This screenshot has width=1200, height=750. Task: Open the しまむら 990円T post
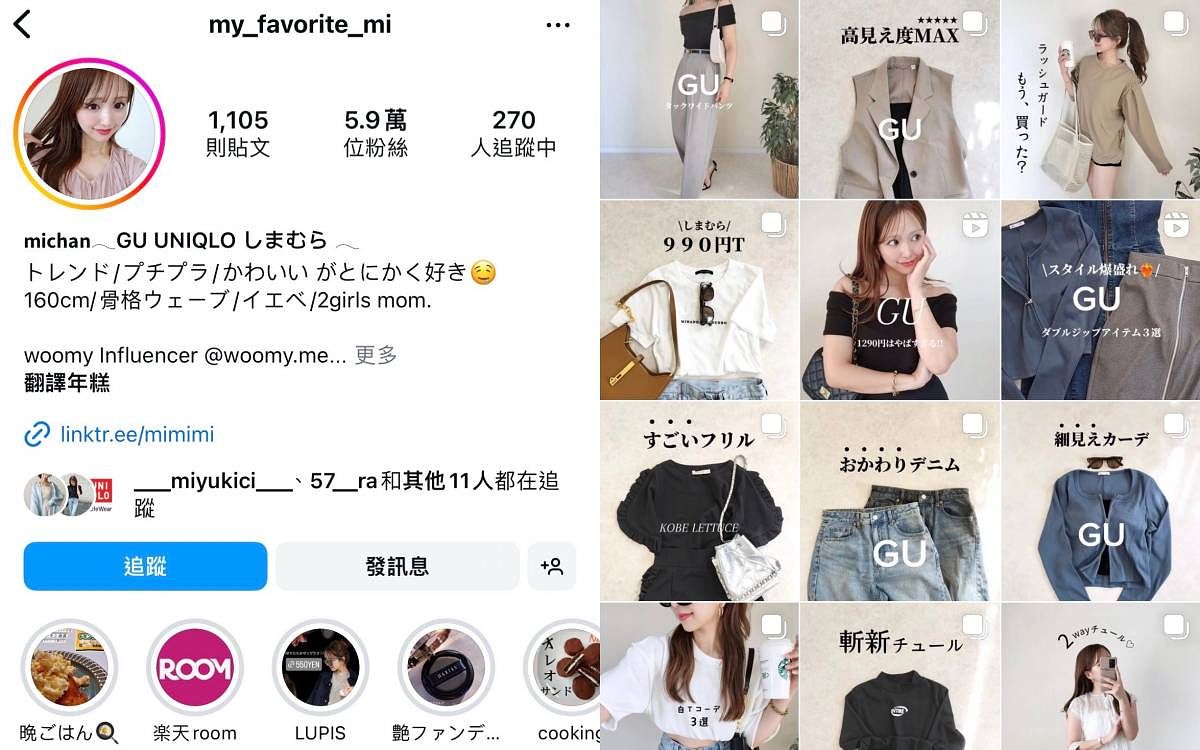(699, 300)
